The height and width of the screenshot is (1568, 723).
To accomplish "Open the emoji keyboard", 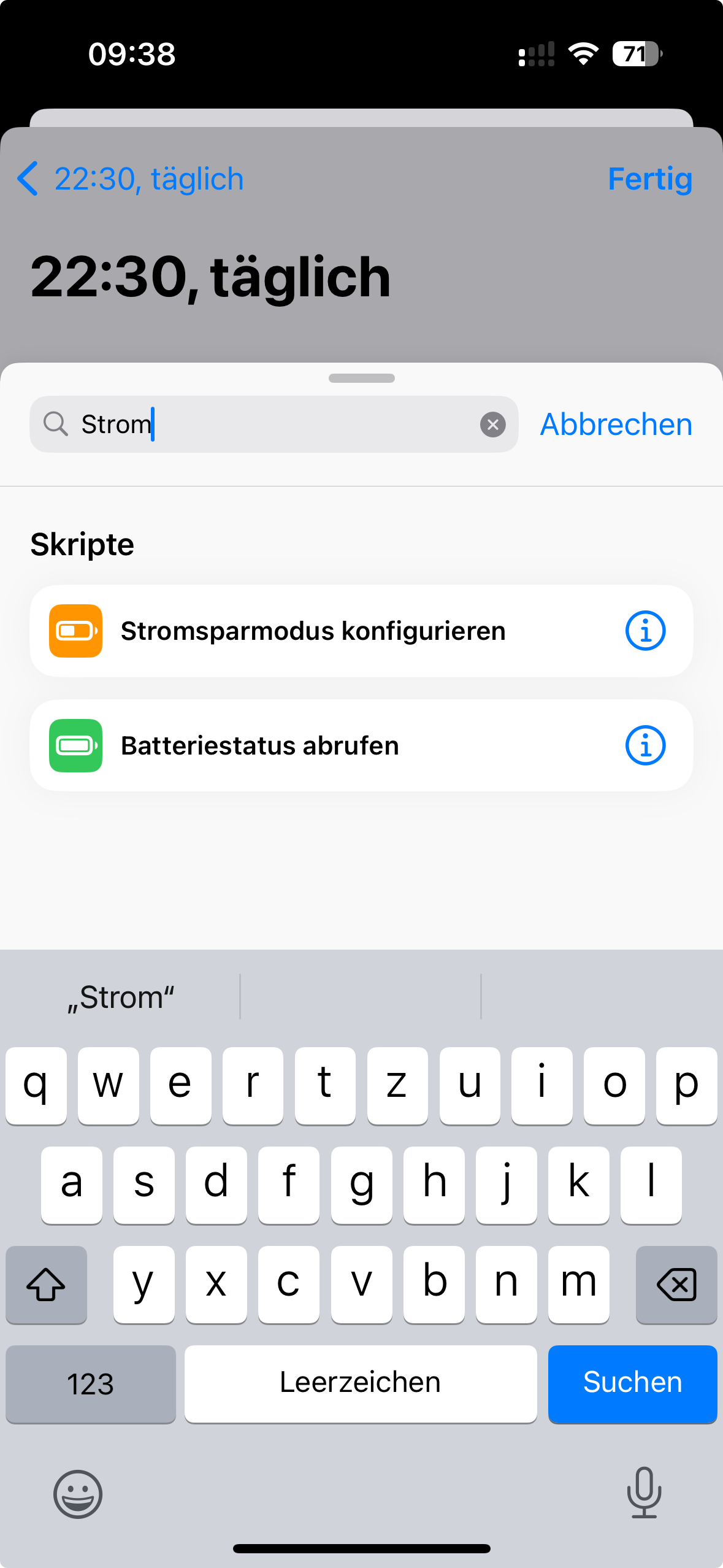I will click(78, 1494).
